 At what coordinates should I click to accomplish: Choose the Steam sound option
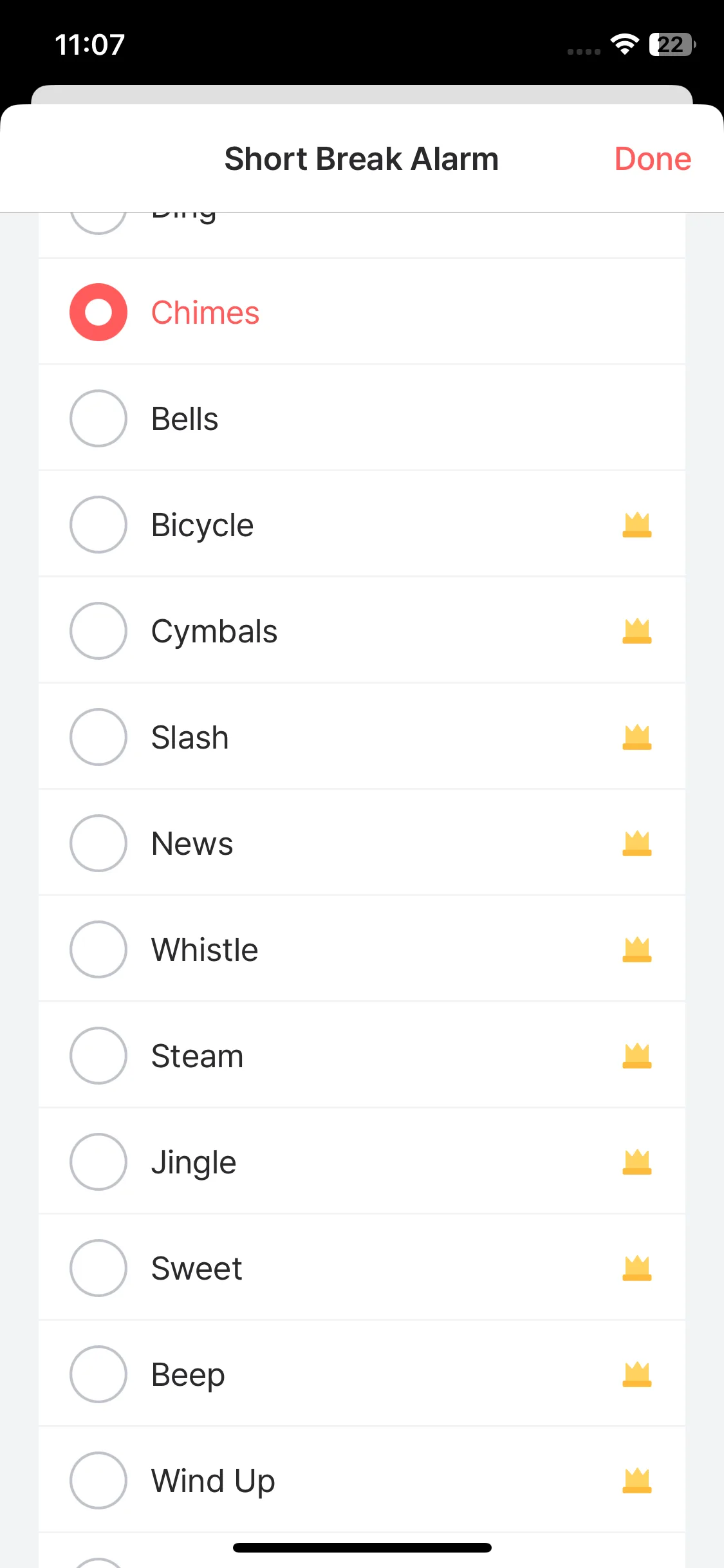197,1056
